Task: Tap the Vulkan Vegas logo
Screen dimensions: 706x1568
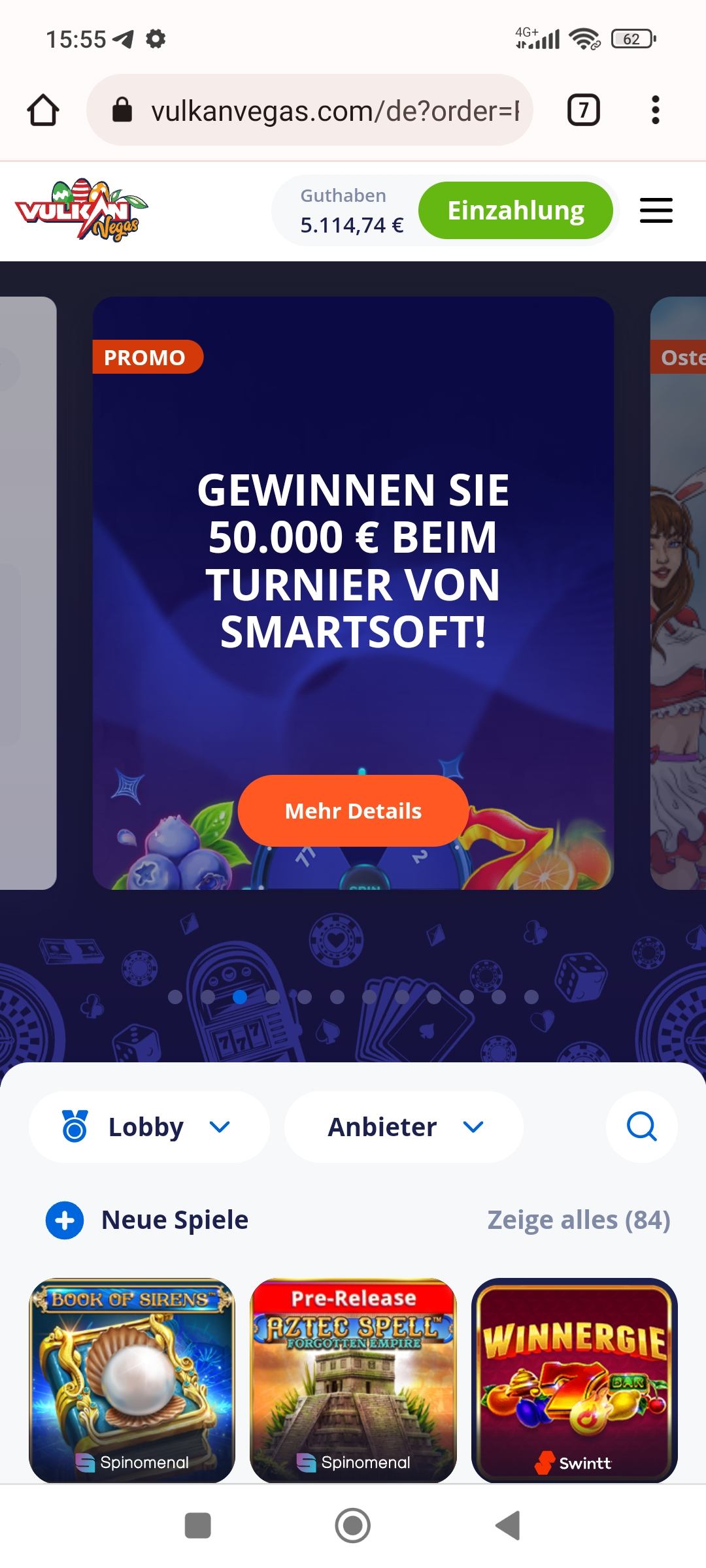Action: pos(81,210)
